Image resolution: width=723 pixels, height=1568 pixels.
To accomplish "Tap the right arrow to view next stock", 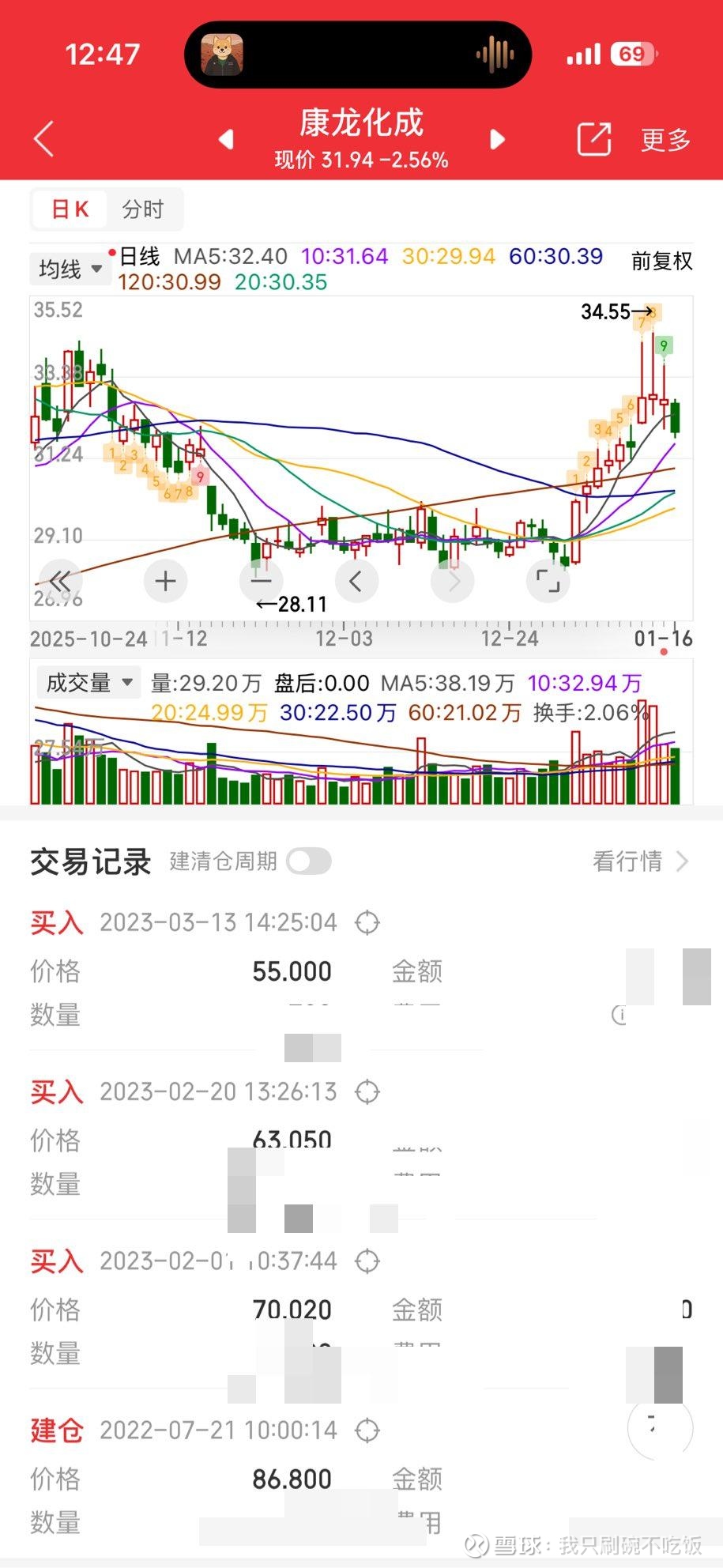I will [x=497, y=138].
